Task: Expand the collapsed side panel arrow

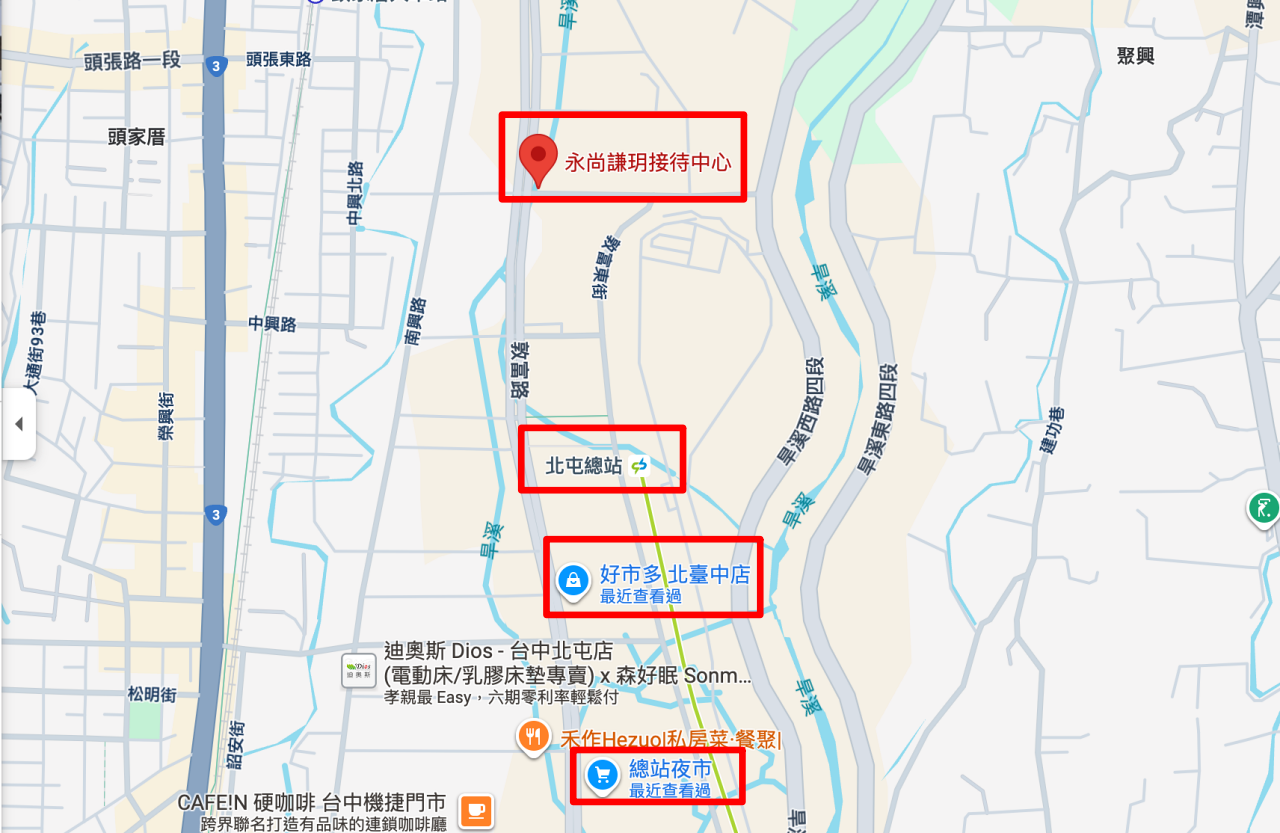Action: click(18, 424)
